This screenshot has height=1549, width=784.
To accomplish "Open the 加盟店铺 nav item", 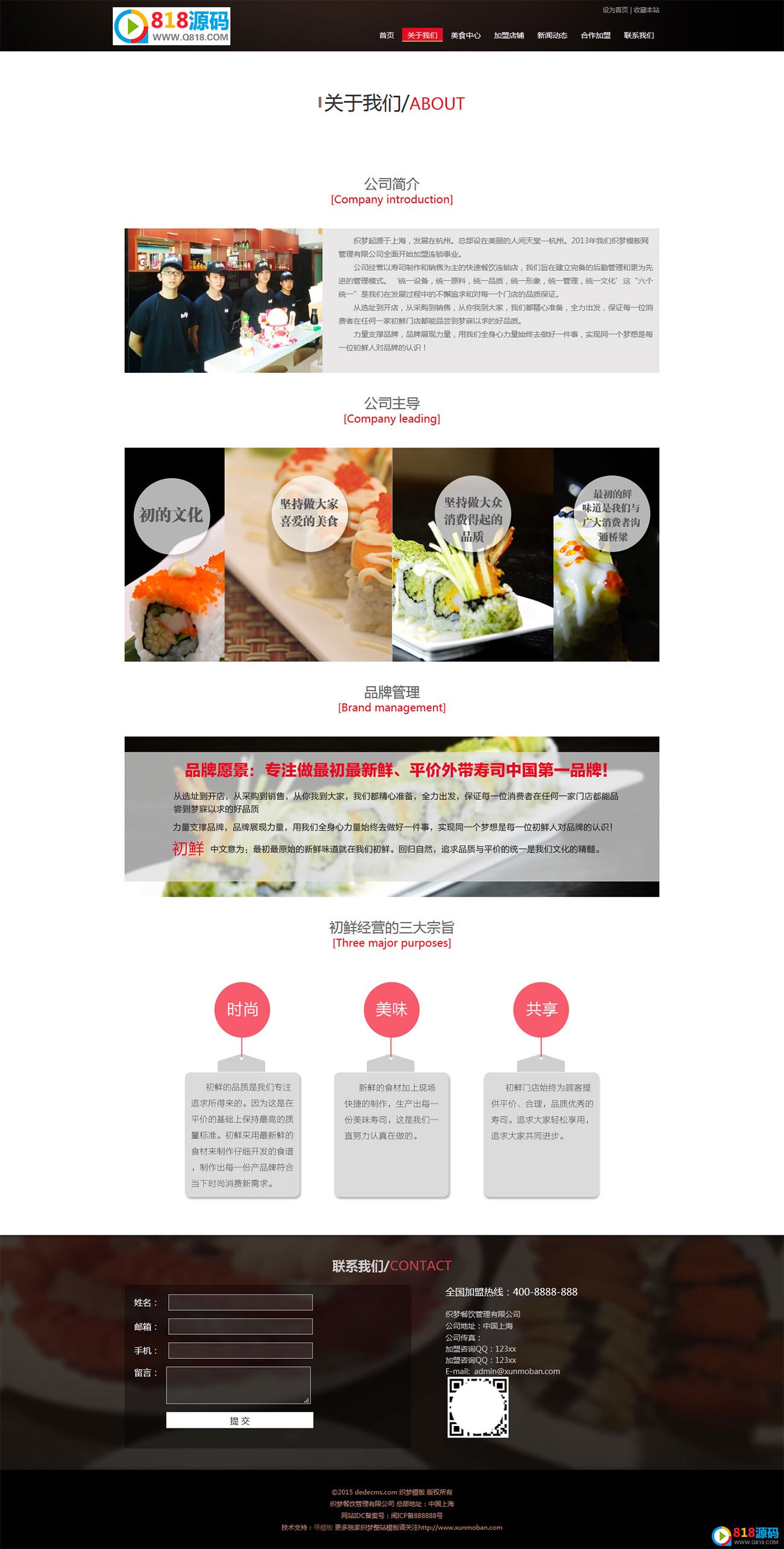I will tap(509, 35).
